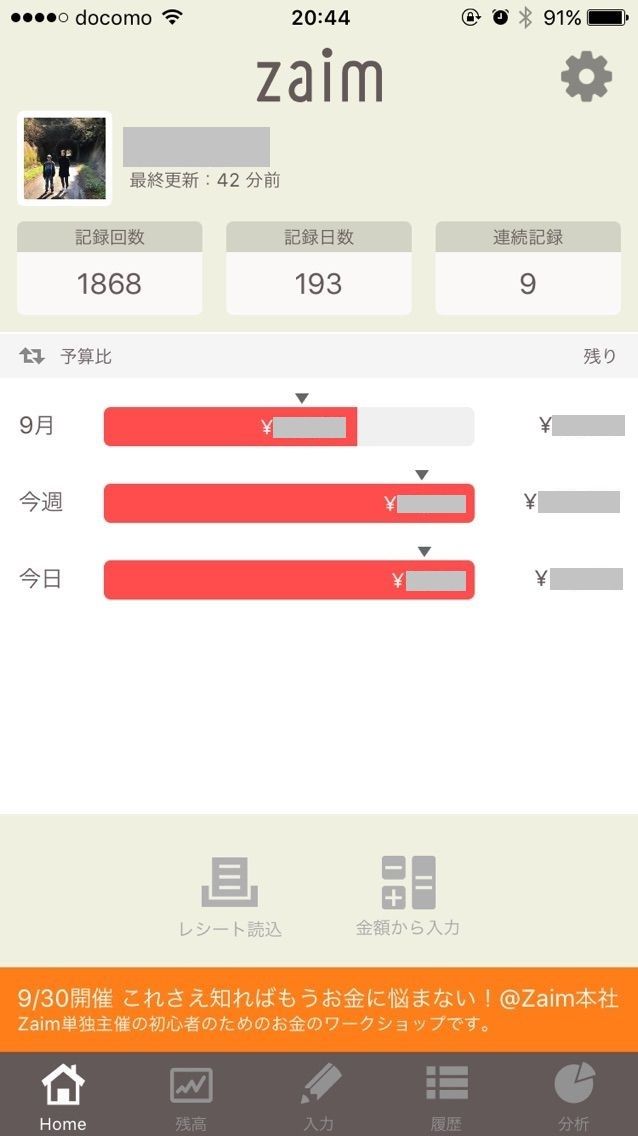Open the settings gear
This screenshot has height=1136, width=638.
click(x=586, y=77)
